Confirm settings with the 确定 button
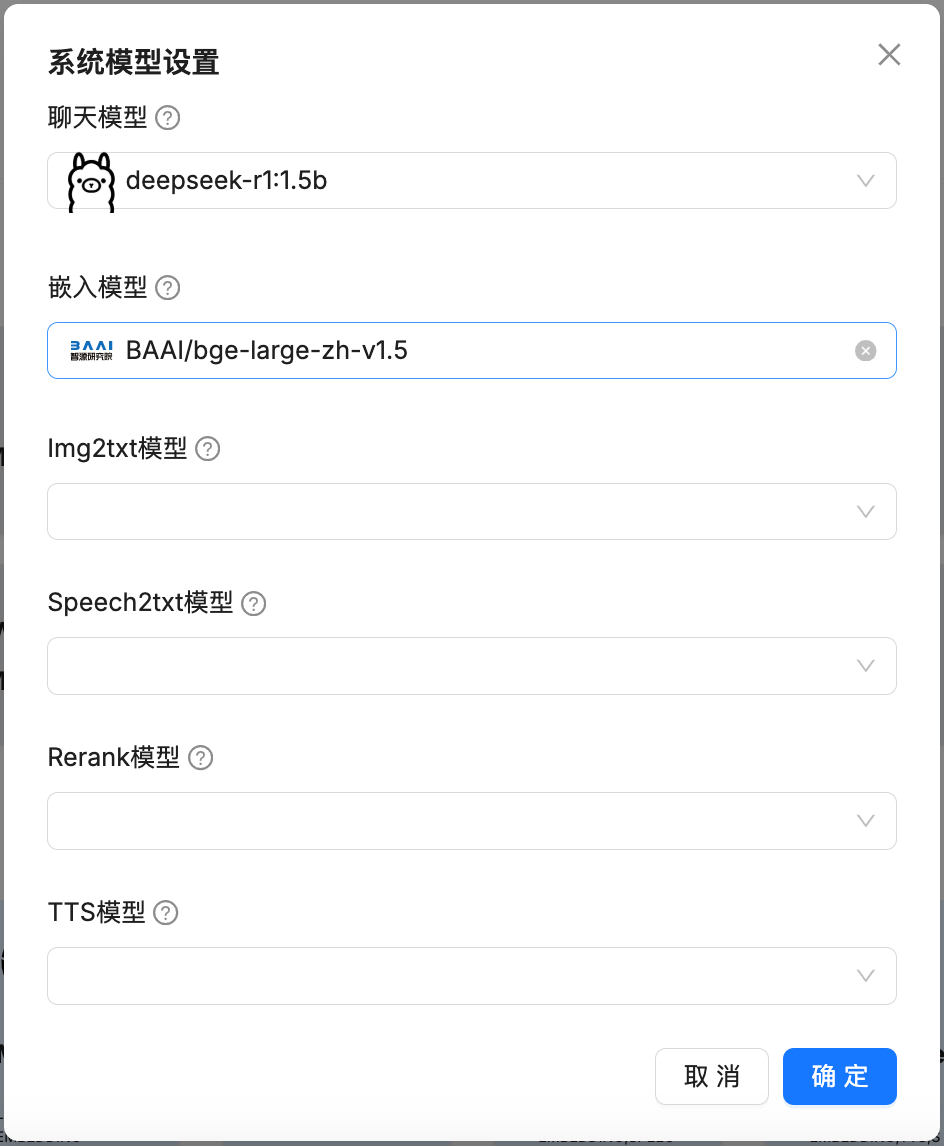944x1146 pixels. pos(839,1076)
